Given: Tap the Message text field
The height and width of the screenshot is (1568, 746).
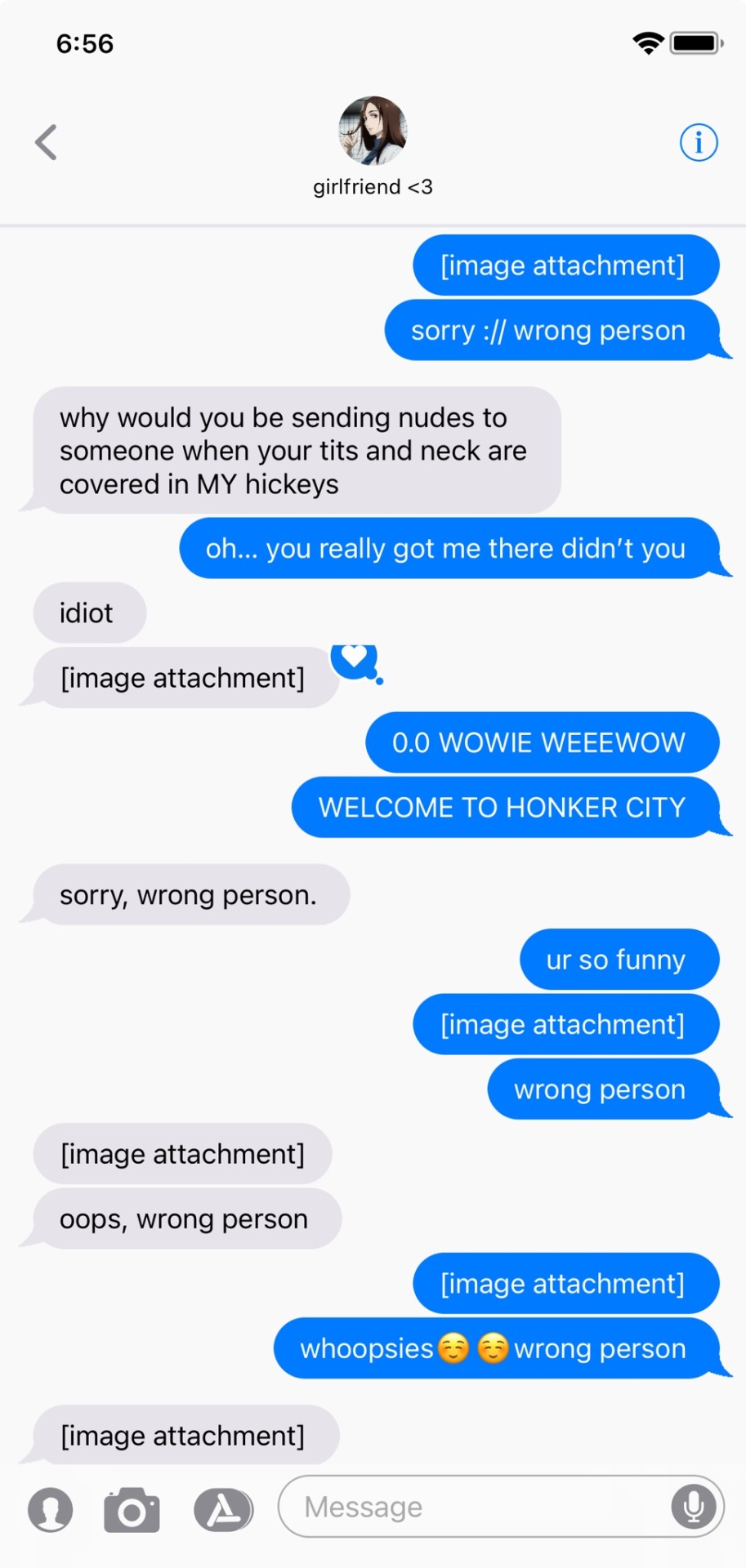Looking at the screenshot, I should click(474, 1507).
